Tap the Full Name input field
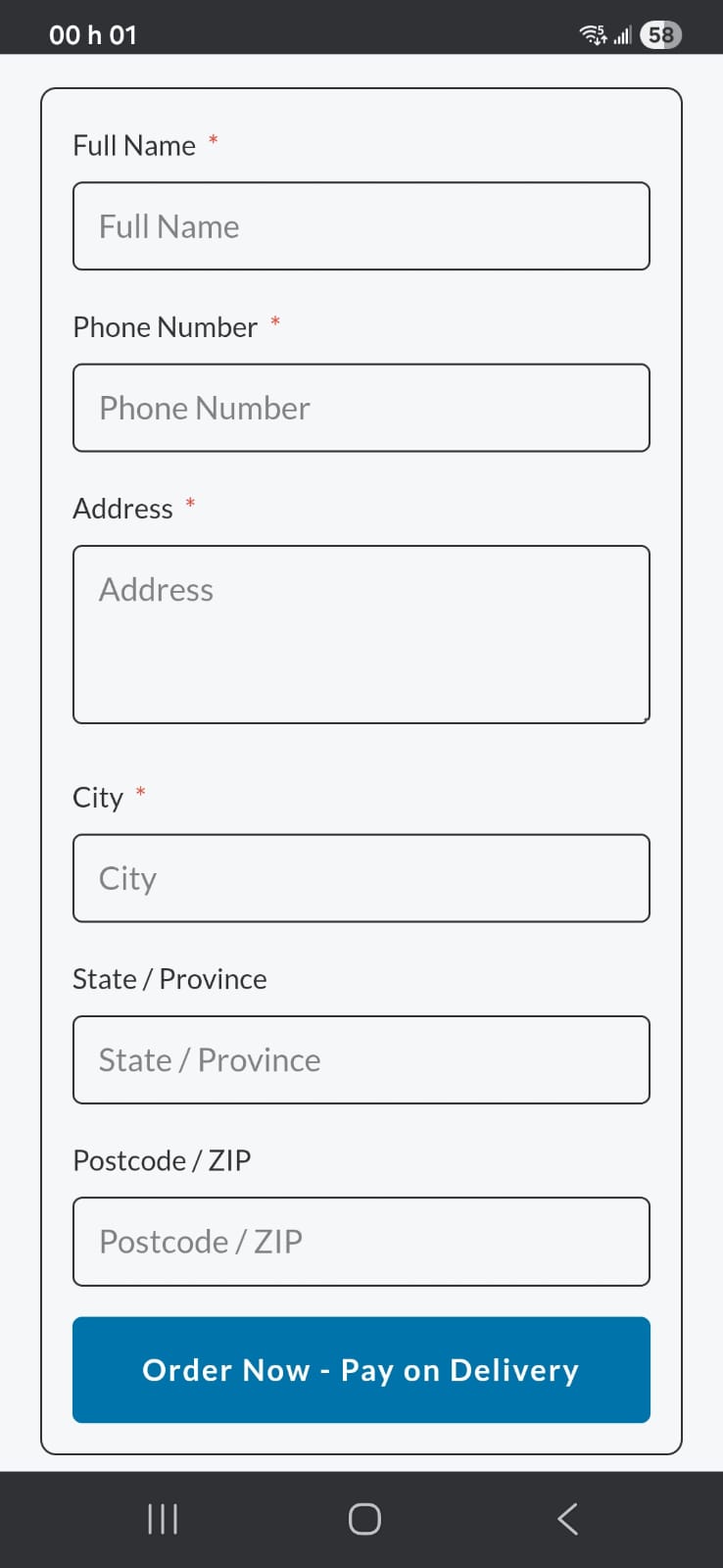This screenshot has width=723, height=1568. point(361,226)
